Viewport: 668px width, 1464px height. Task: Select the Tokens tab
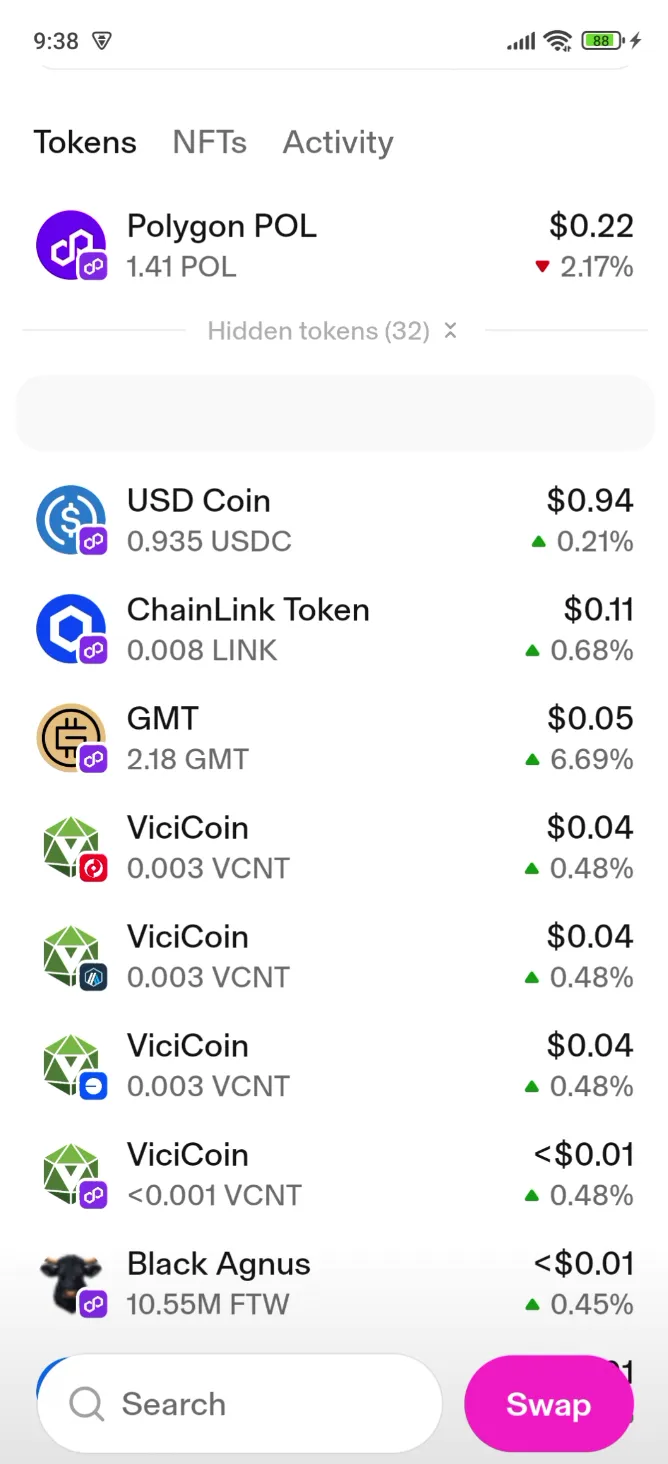(x=85, y=142)
